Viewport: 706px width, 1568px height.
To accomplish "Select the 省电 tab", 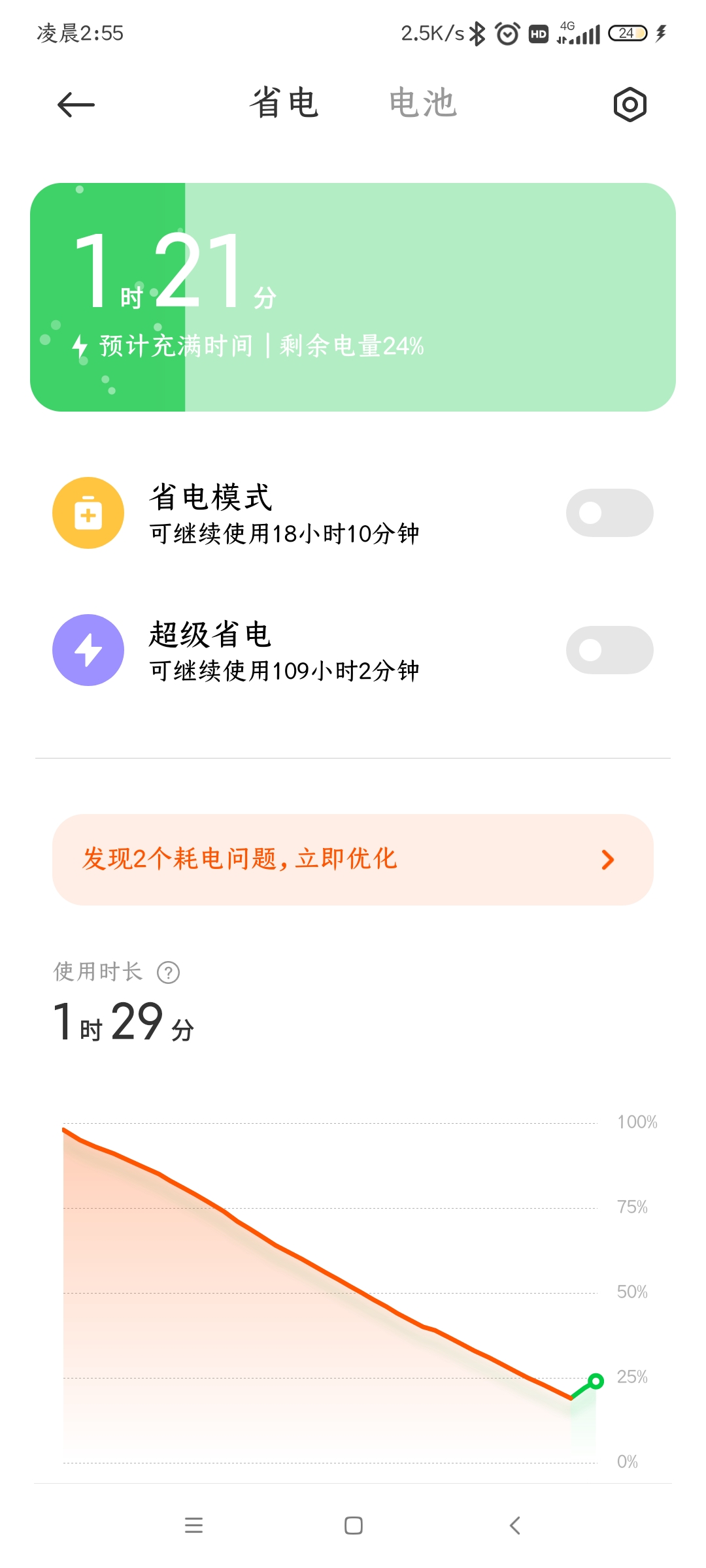I will tap(284, 103).
